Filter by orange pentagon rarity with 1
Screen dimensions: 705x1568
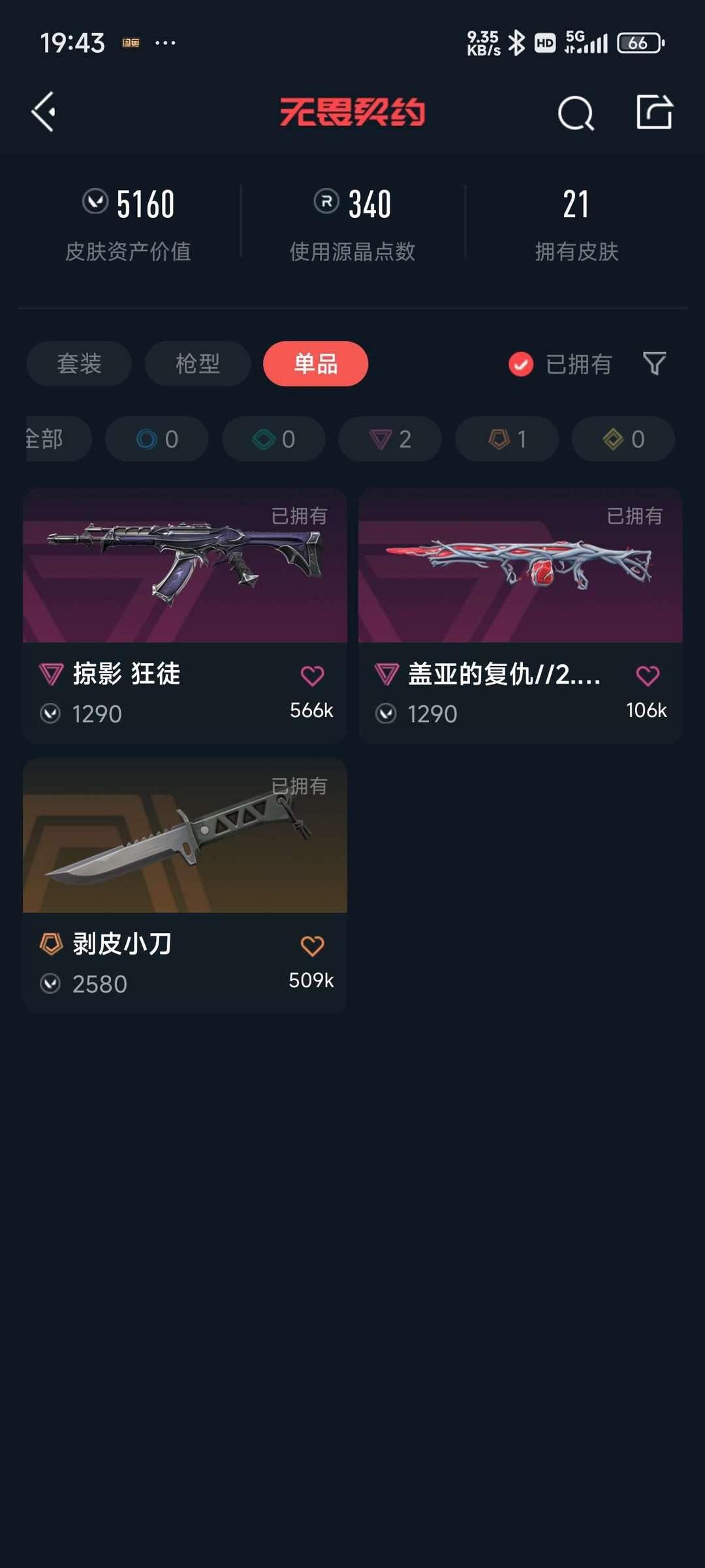507,439
